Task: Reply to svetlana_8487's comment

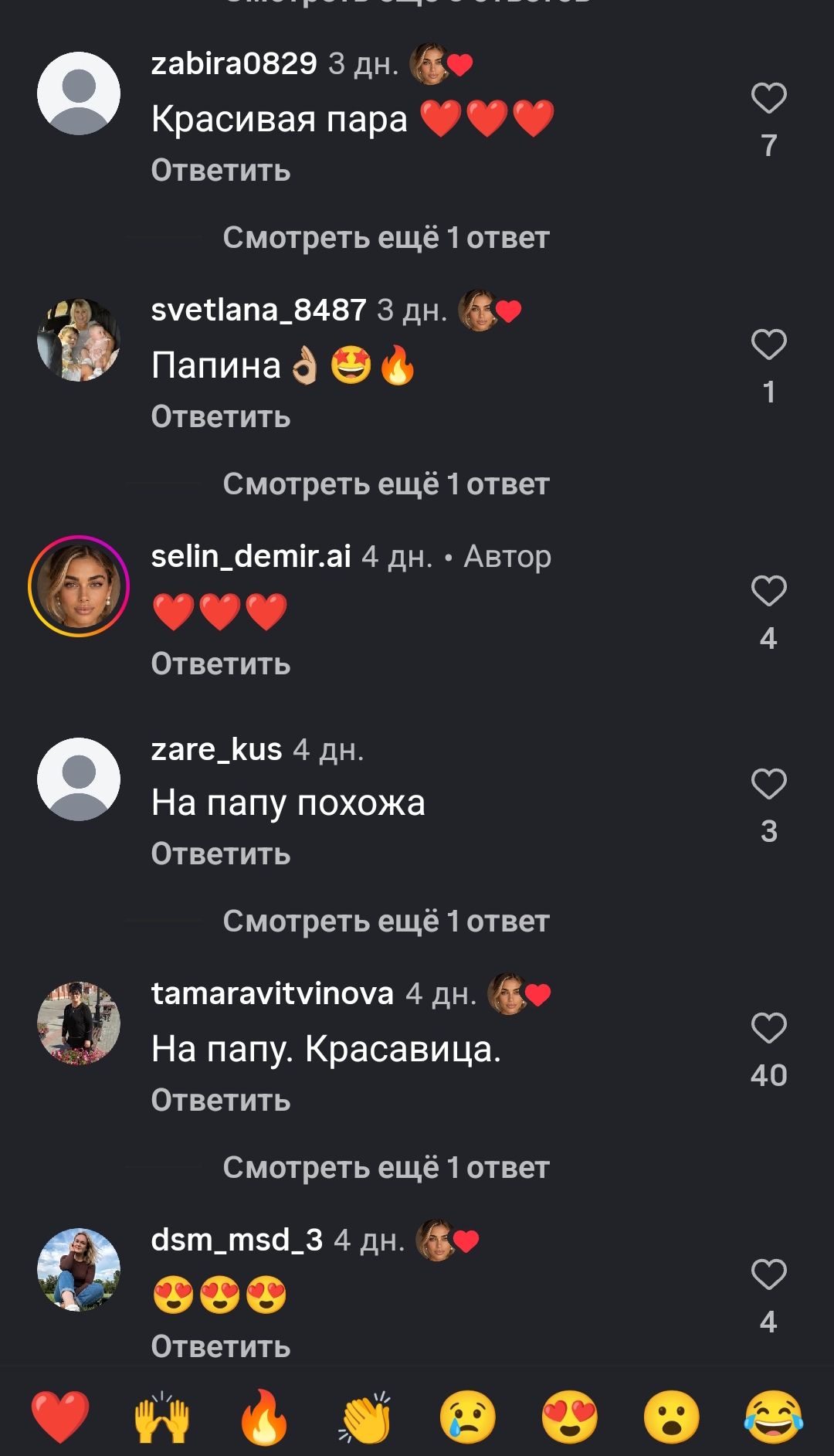Action: (221, 416)
